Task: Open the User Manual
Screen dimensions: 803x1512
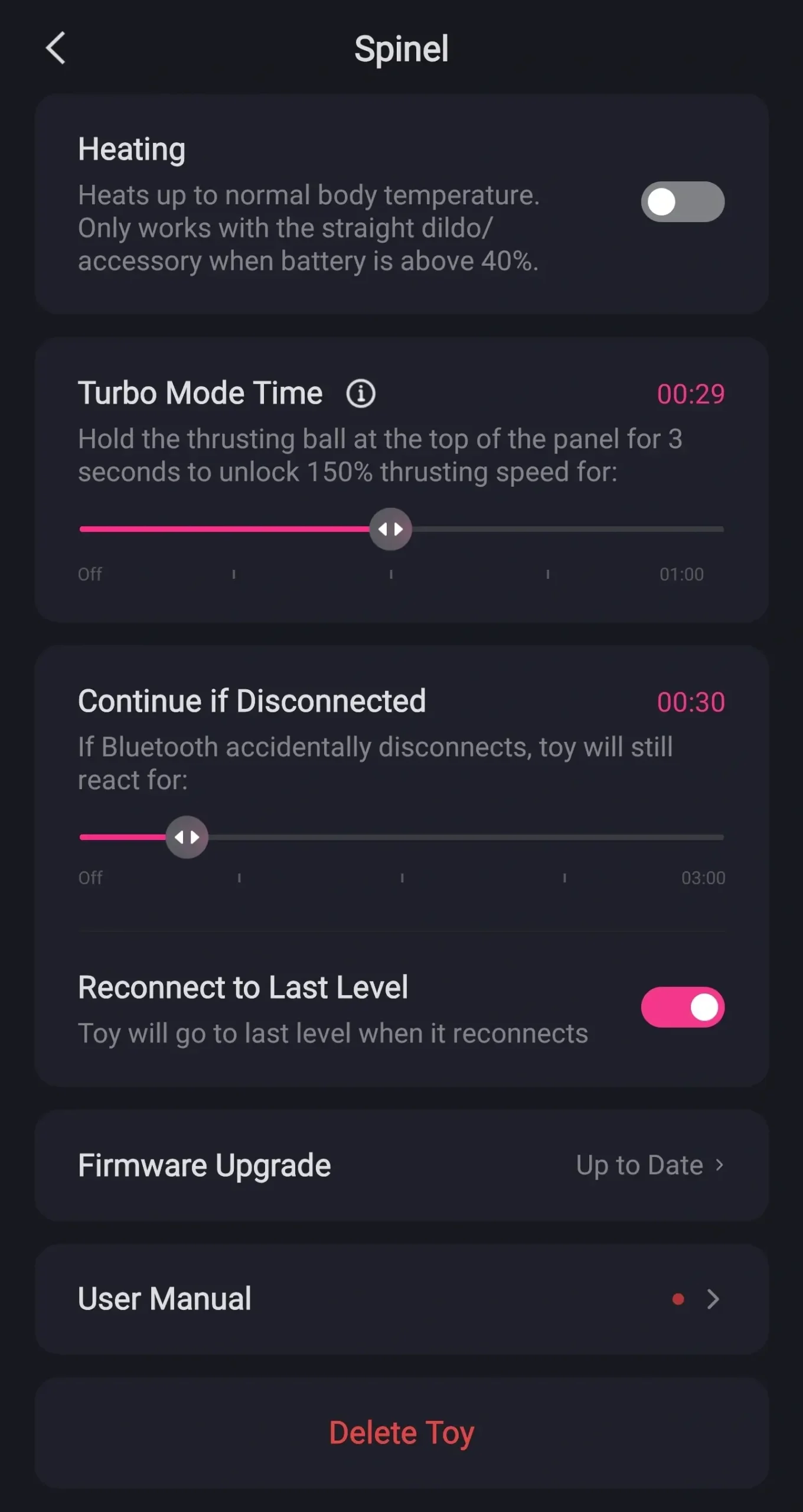Action: click(x=401, y=1299)
